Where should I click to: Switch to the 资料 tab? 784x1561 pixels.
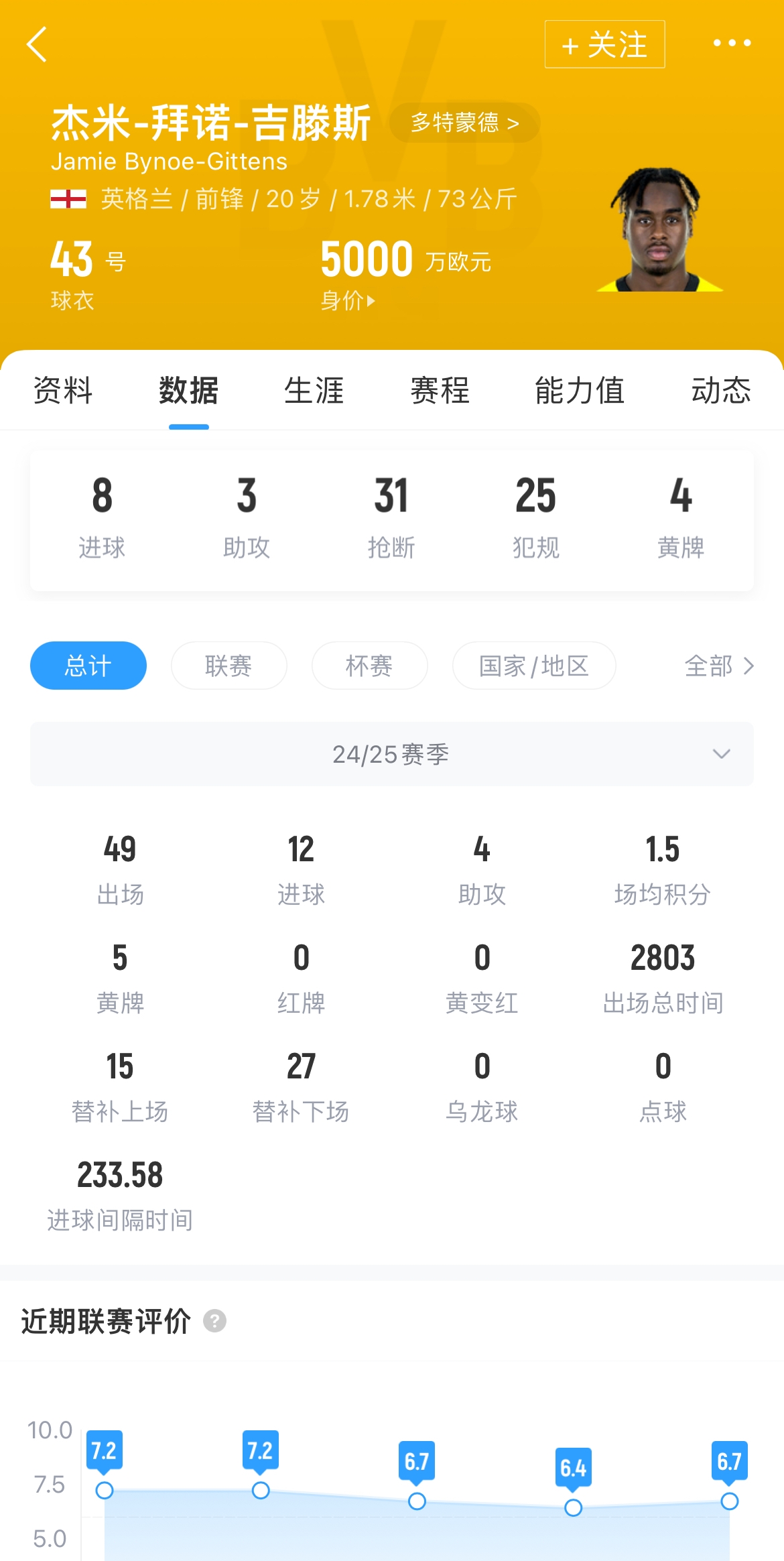click(63, 390)
